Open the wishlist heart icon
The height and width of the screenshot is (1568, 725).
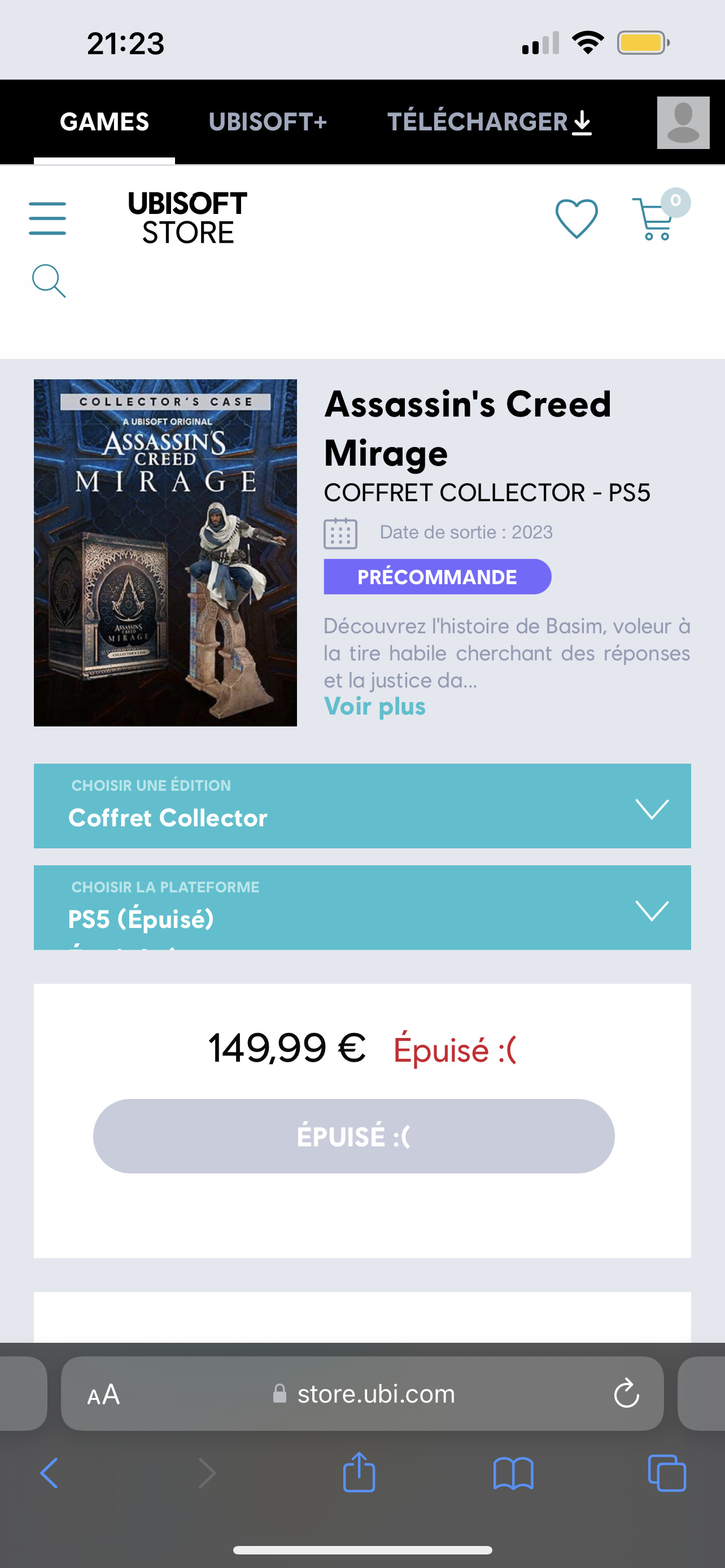pyautogui.click(x=576, y=218)
